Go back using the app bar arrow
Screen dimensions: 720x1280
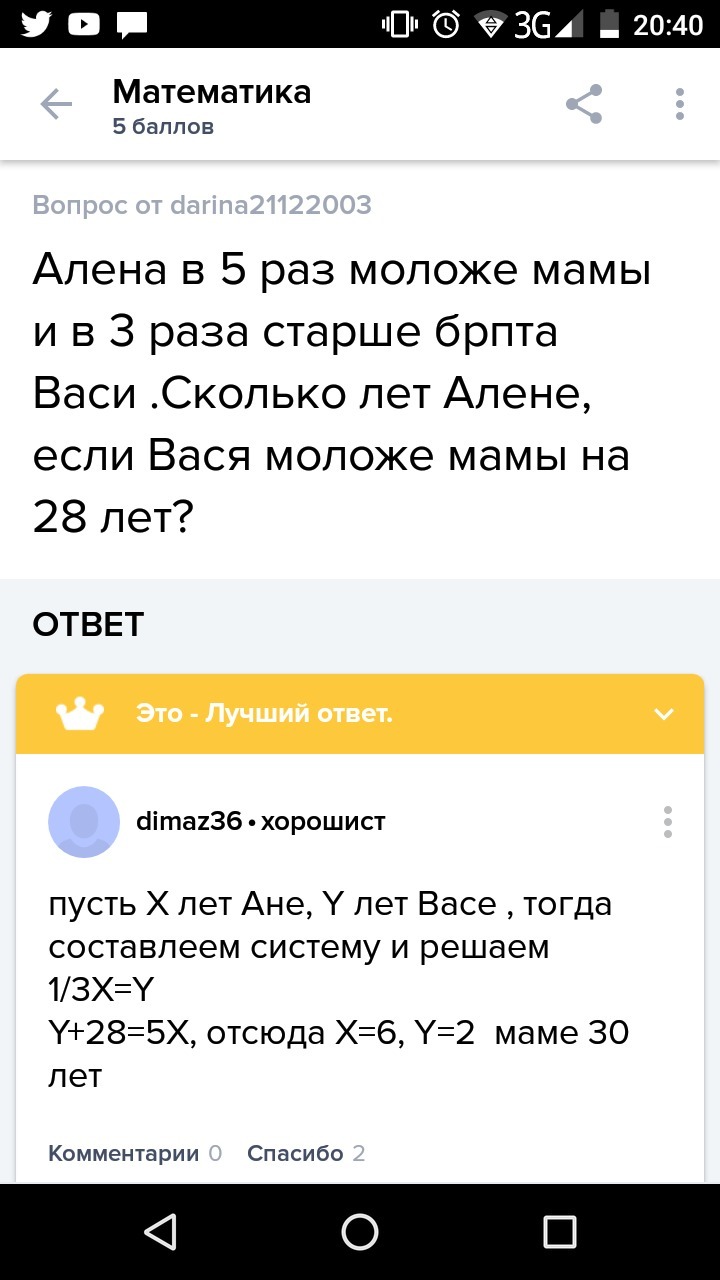(56, 104)
